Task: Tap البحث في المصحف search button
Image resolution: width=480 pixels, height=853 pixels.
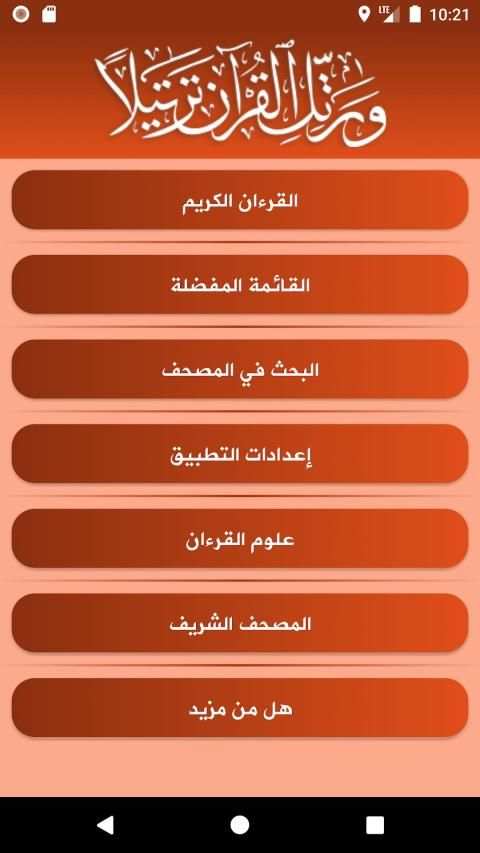Action: tap(240, 369)
